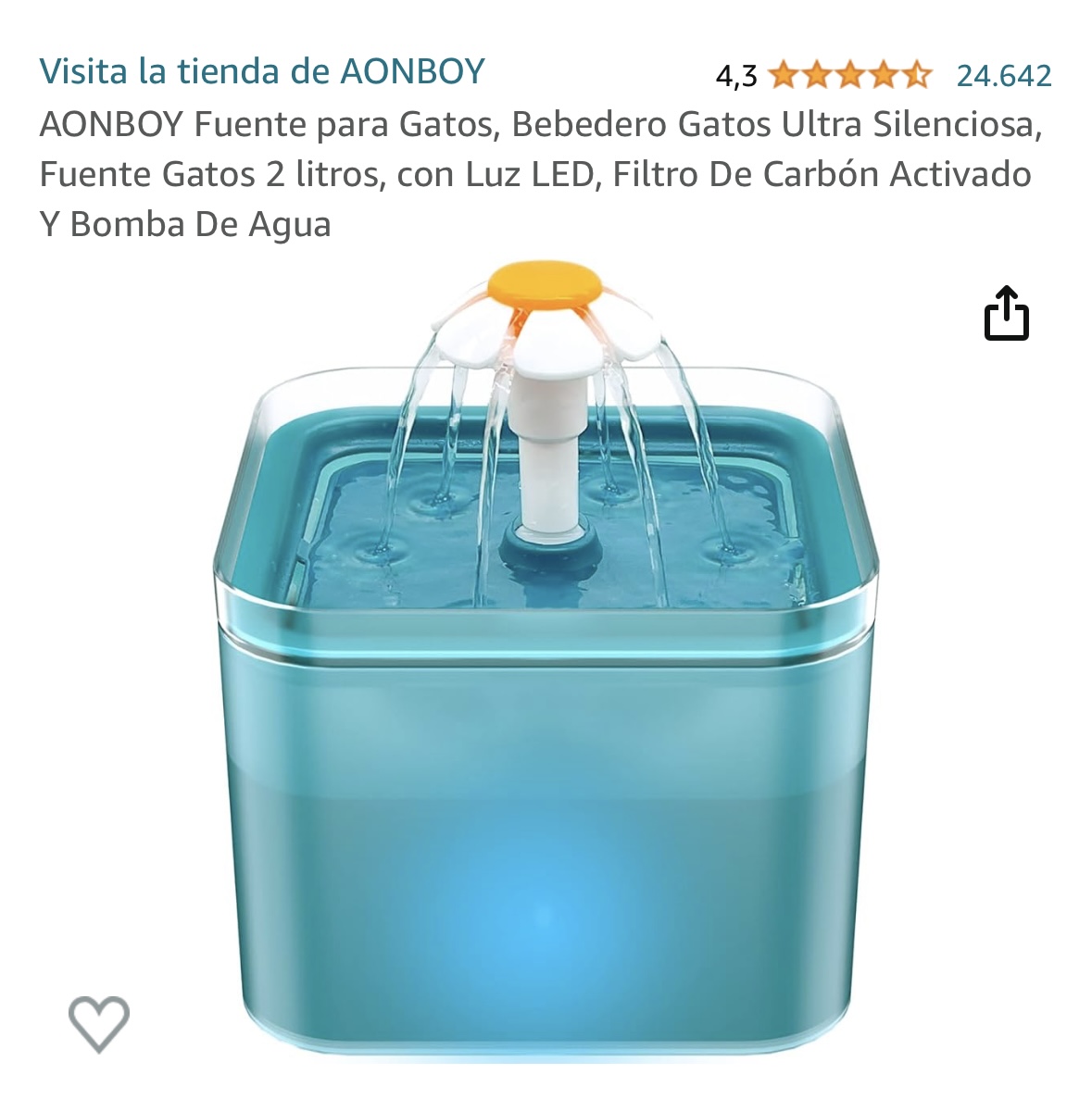This screenshot has height=1112, width=1092.
Task: Add the fountain to wishlist with heart
Action: click(99, 1023)
